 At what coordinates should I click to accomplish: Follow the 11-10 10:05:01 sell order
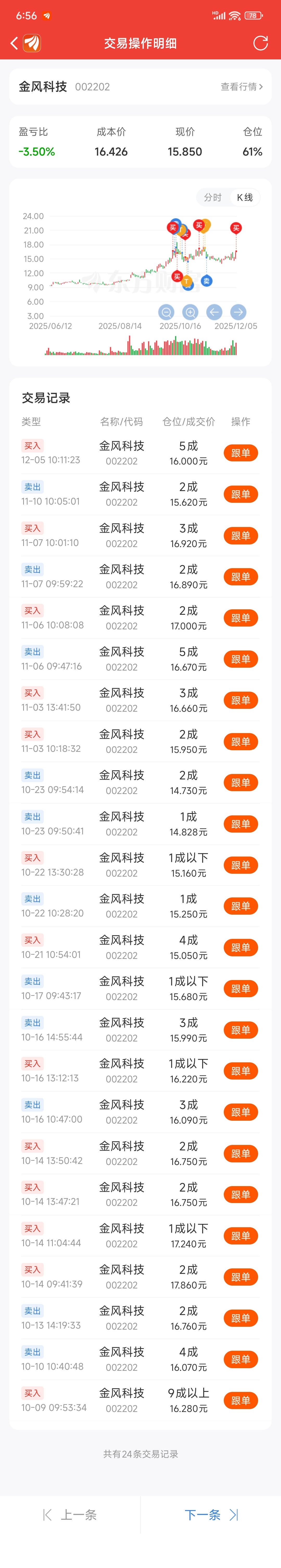click(241, 494)
